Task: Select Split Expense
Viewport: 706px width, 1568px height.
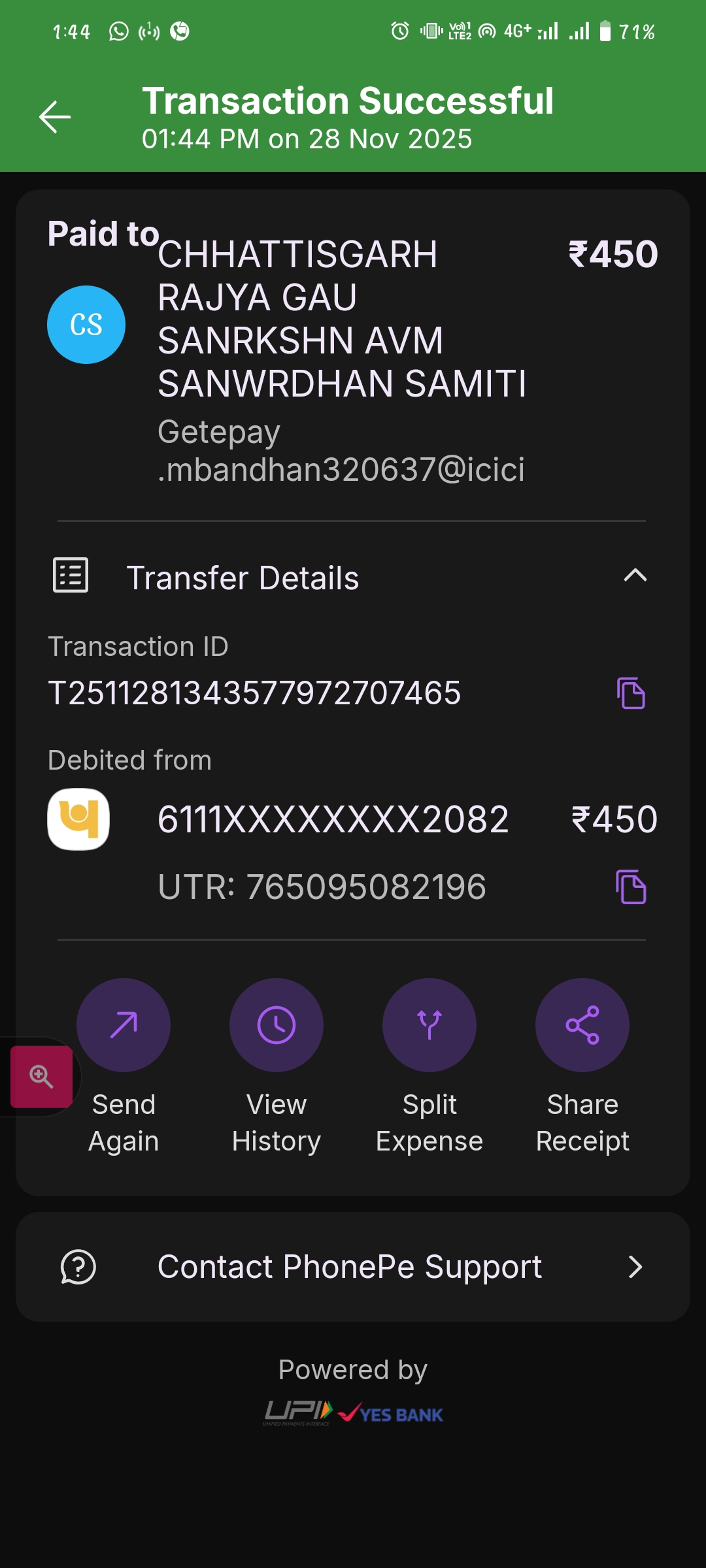Action: [429, 1025]
